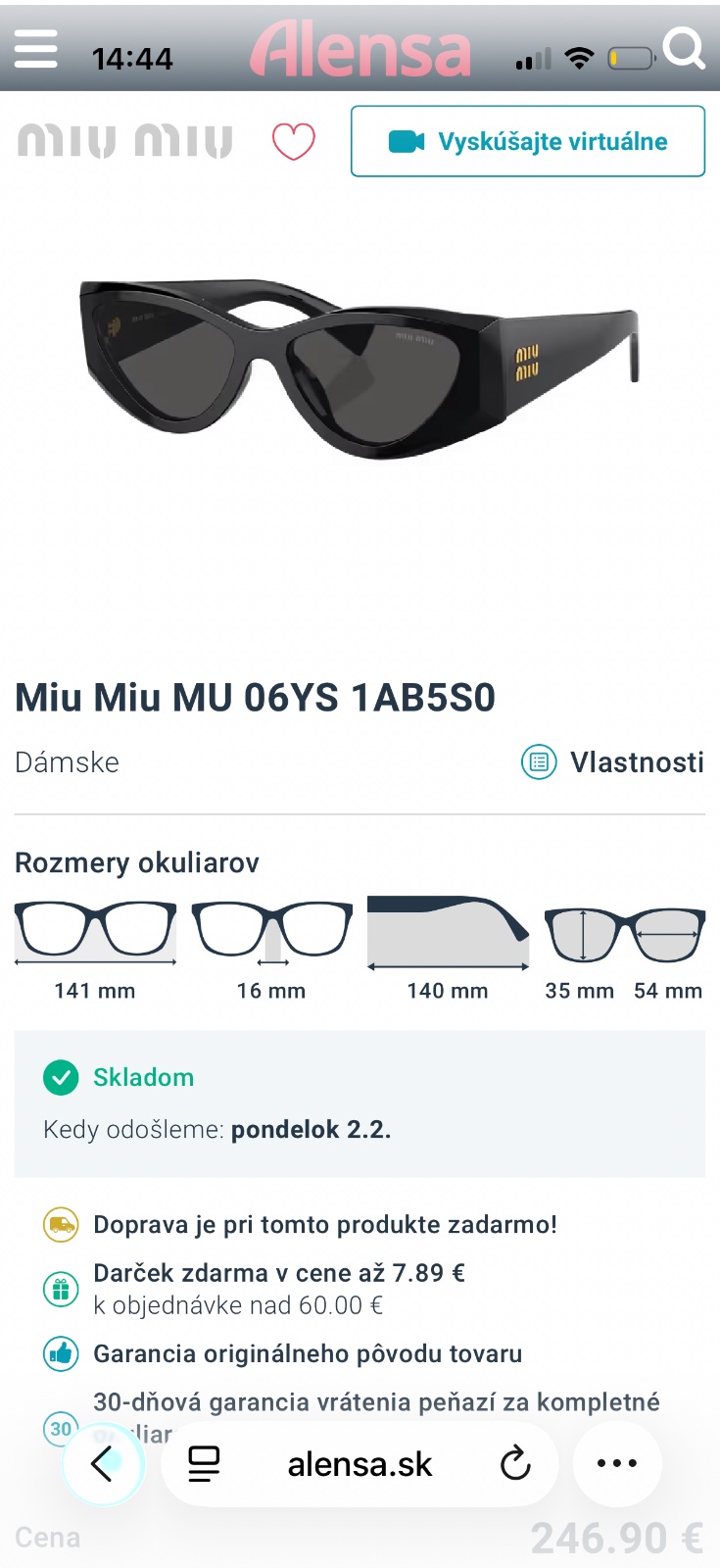
Task: Open the site search
Action: point(683,47)
